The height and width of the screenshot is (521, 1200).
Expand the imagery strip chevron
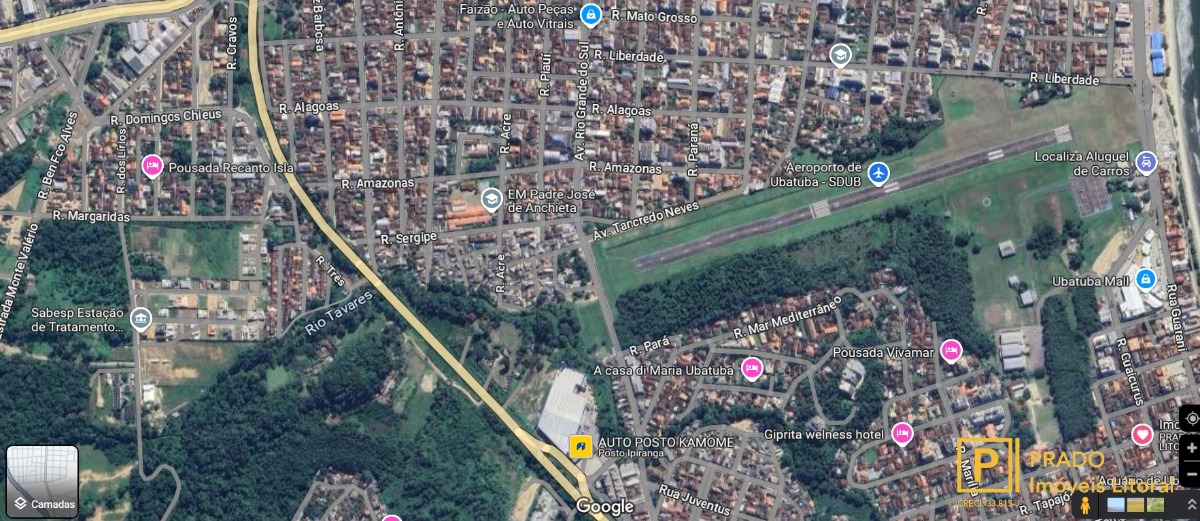tap(1190, 506)
